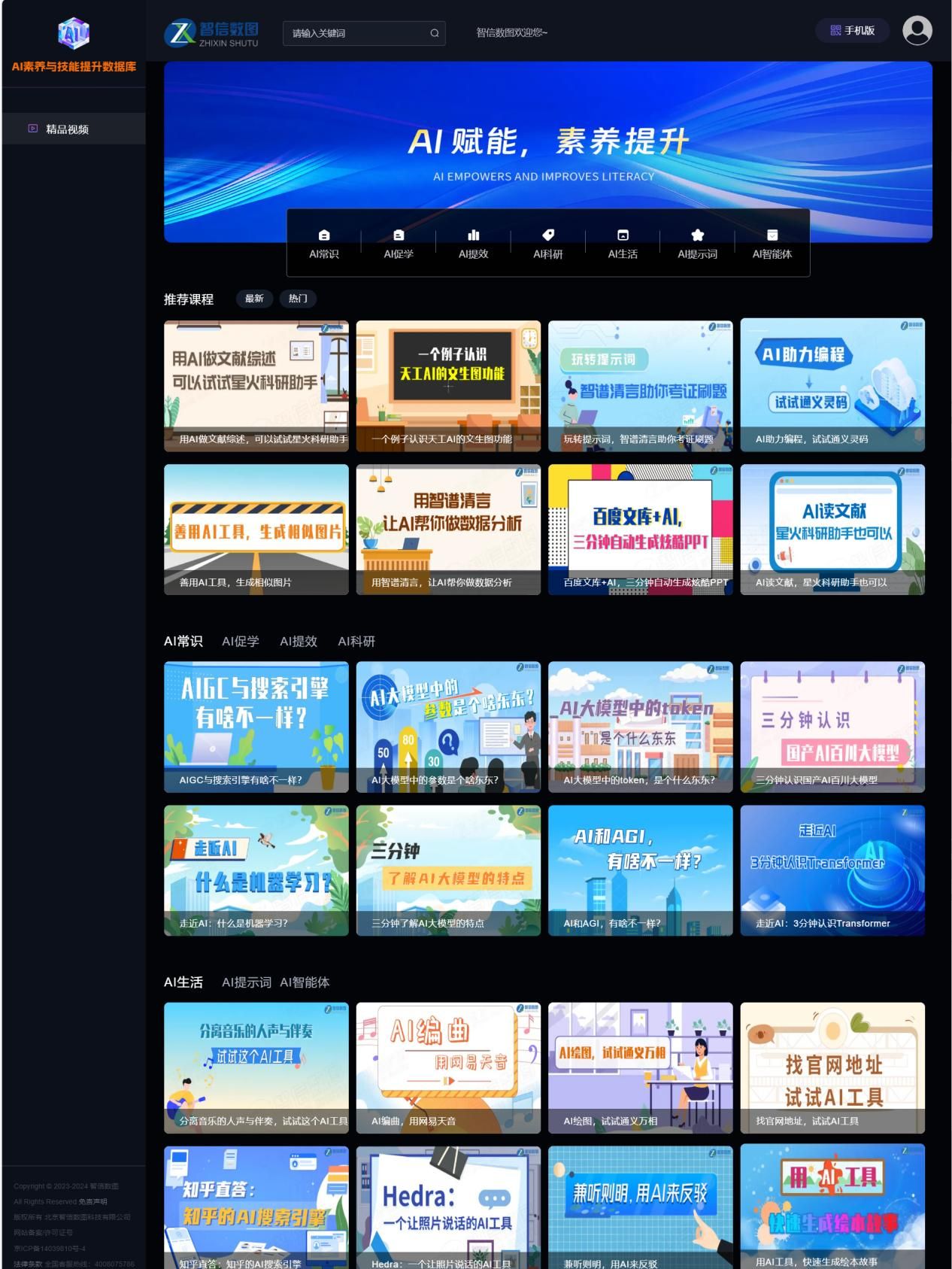Open the 手机版 mobile version button

(x=852, y=31)
